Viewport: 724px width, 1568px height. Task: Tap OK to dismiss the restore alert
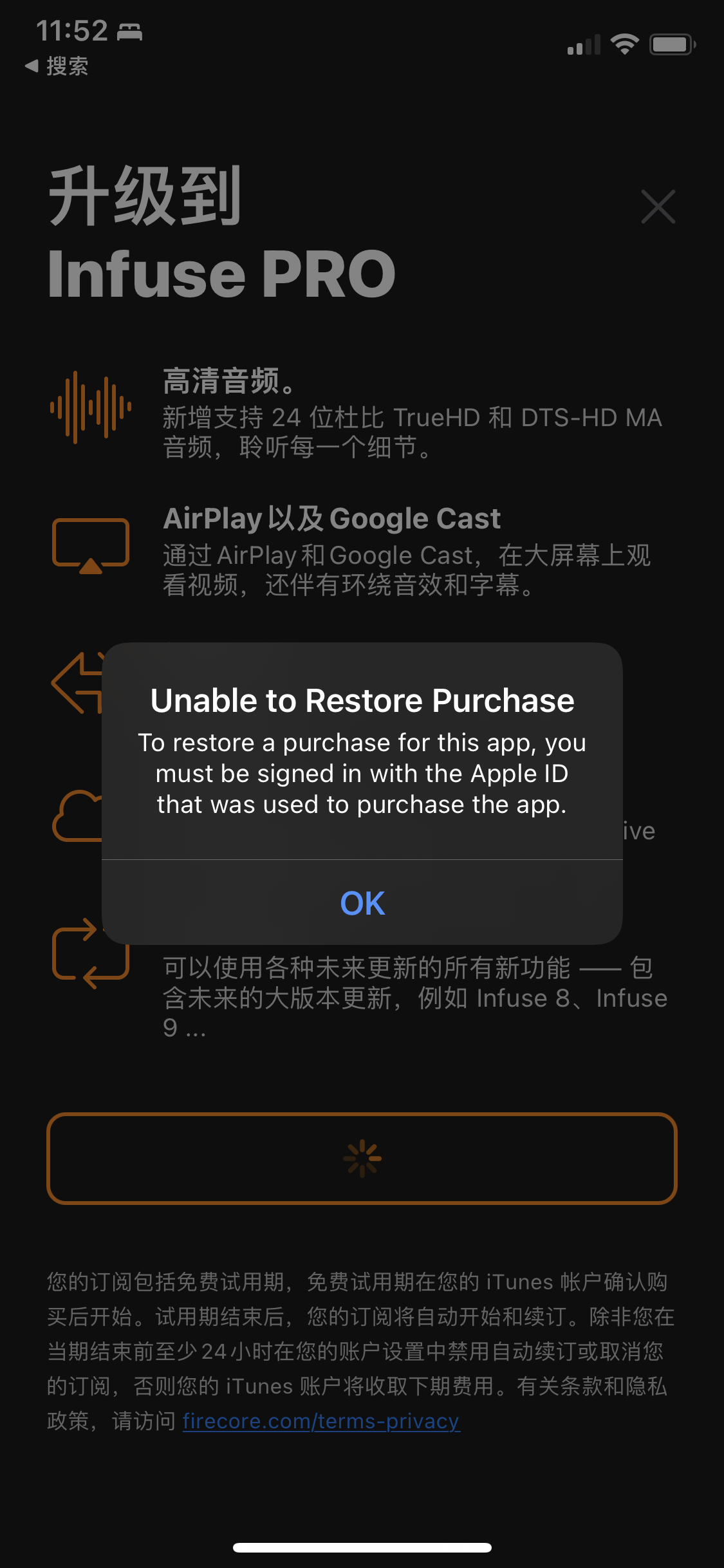[362, 902]
